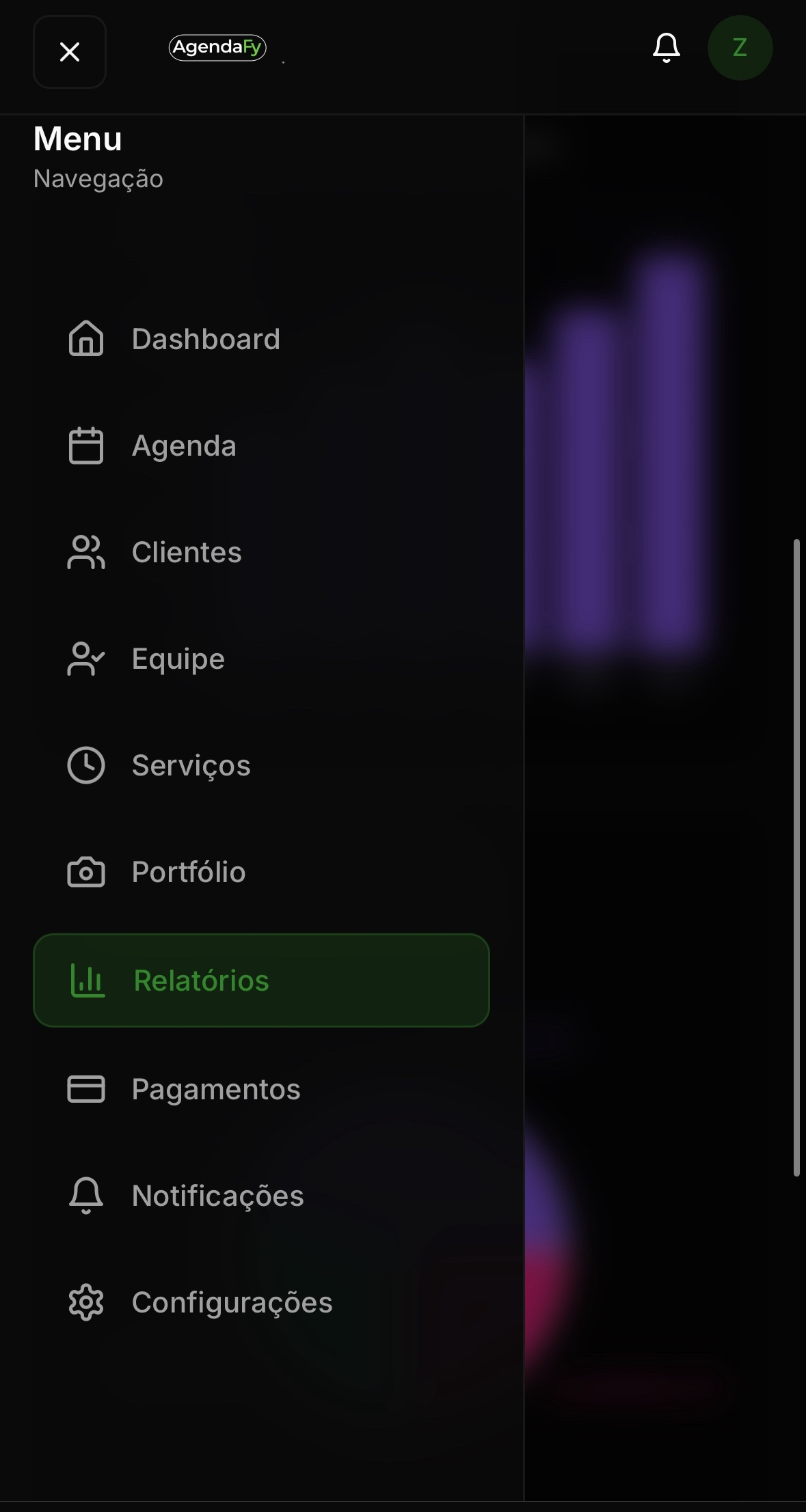Go to Dashboard

205,339
